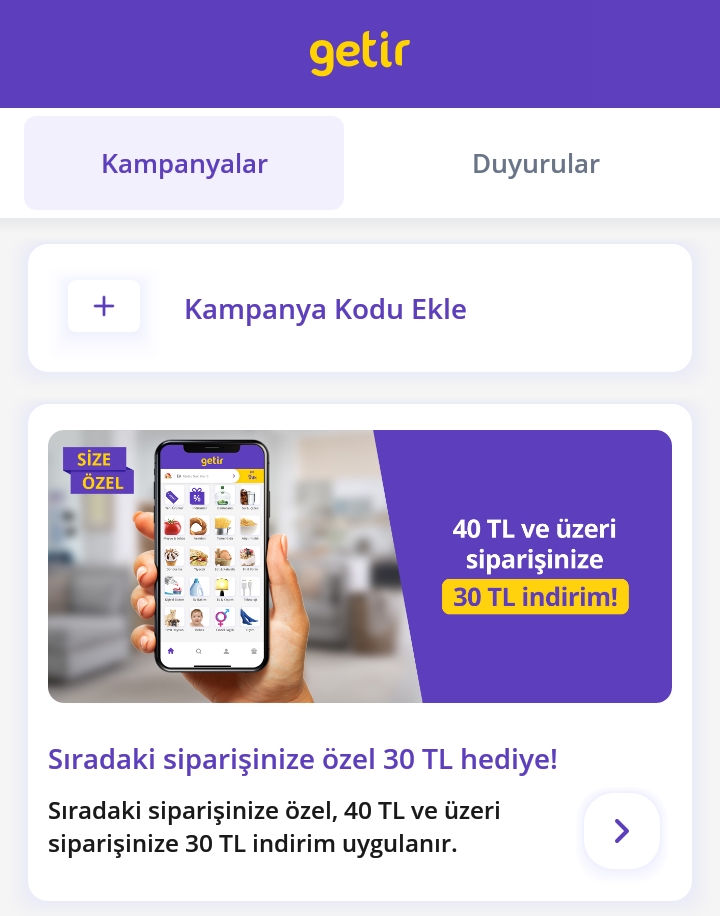This screenshot has width=720, height=916.
Task: Switch to the Duyurular tab
Action: 535,163
